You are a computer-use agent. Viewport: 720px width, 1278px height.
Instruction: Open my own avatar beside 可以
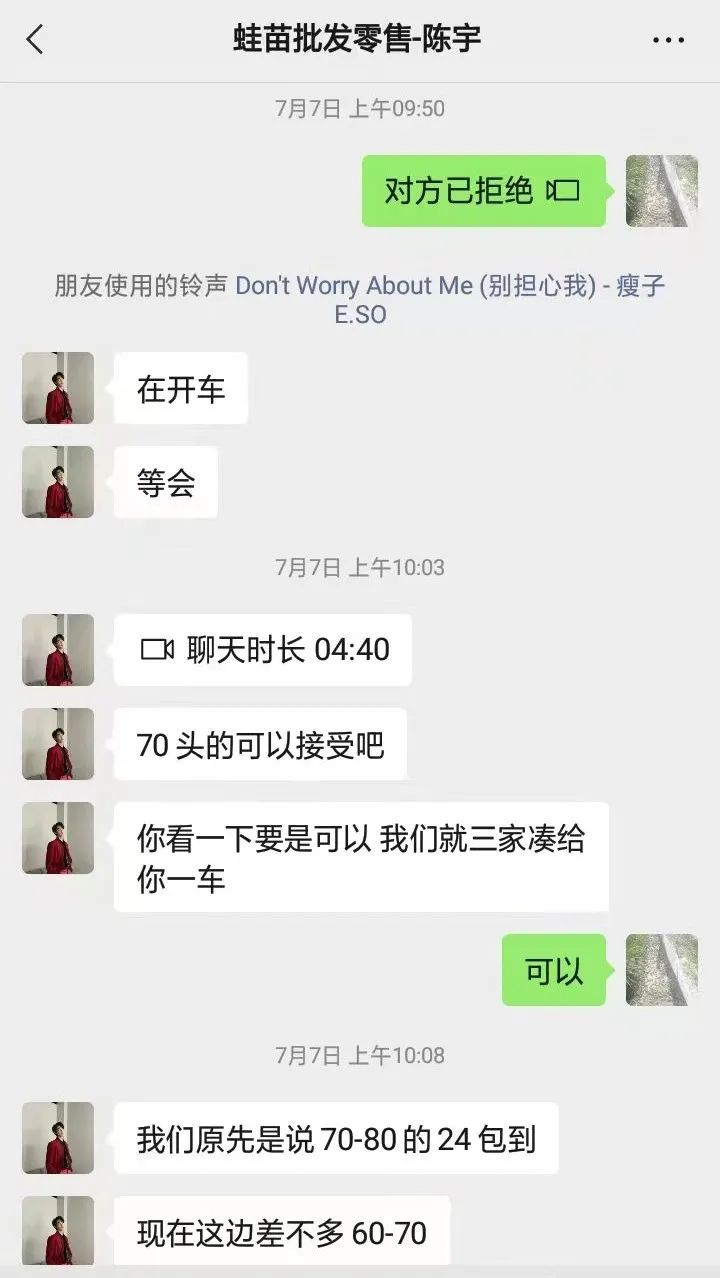point(661,970)
